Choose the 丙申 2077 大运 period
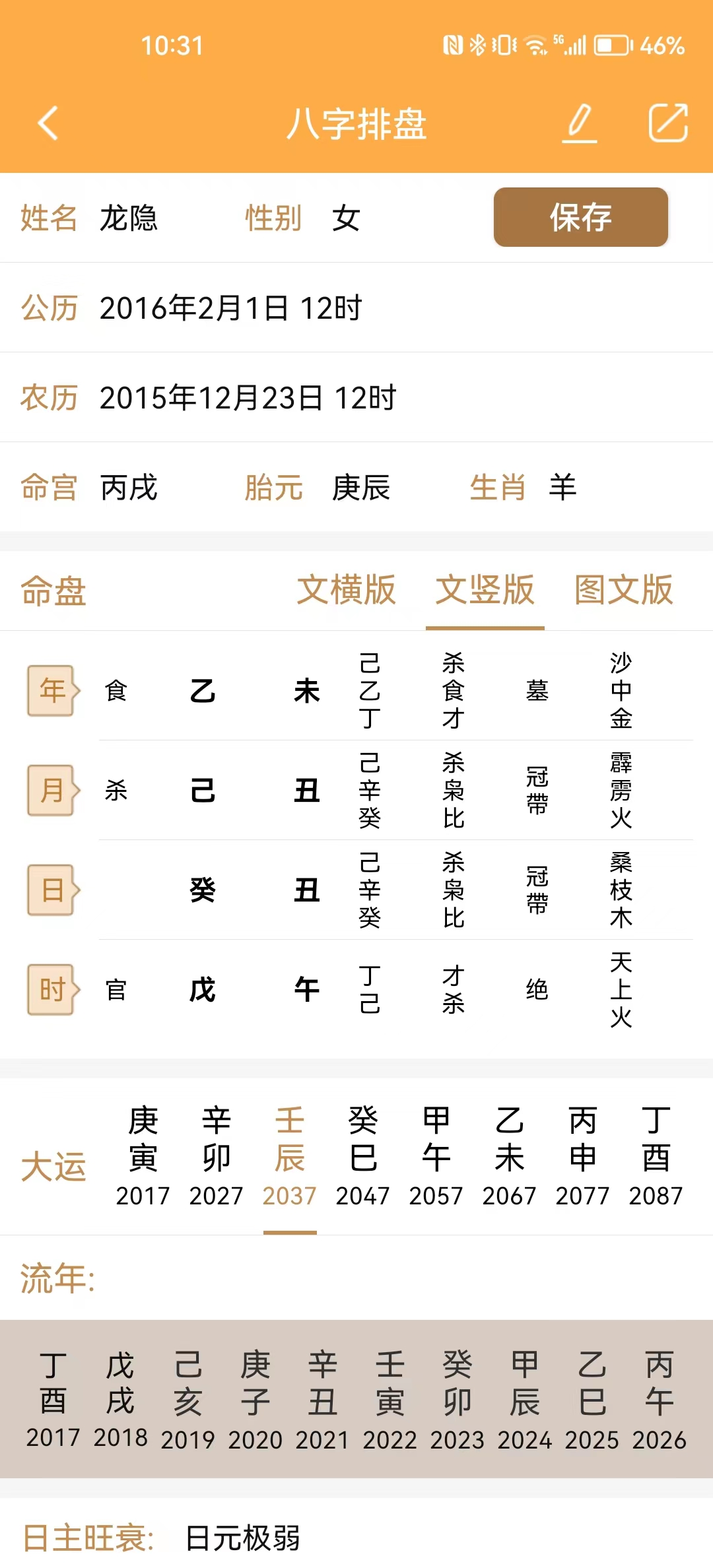Image resolution: width=713 pixels, height=1568 pixels. pyautogui.click(x=582, y=1157)
